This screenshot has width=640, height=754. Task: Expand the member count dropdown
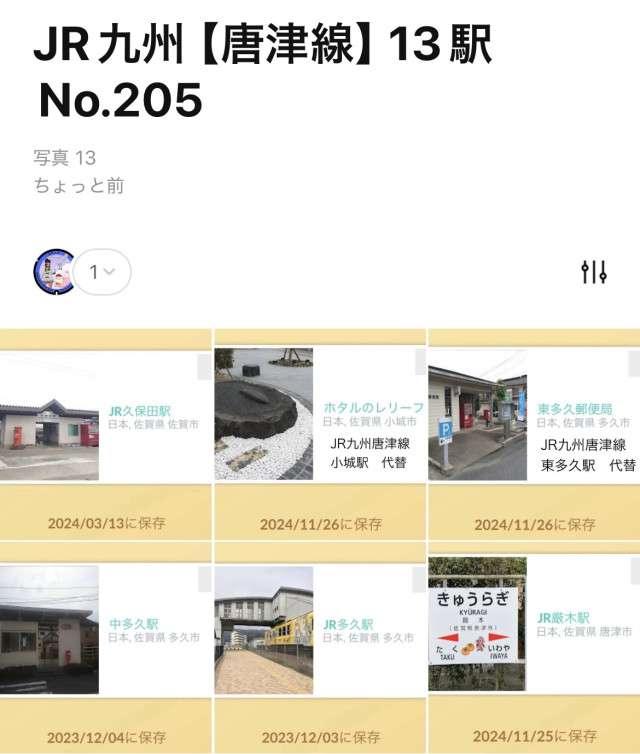tap(102, 272)
